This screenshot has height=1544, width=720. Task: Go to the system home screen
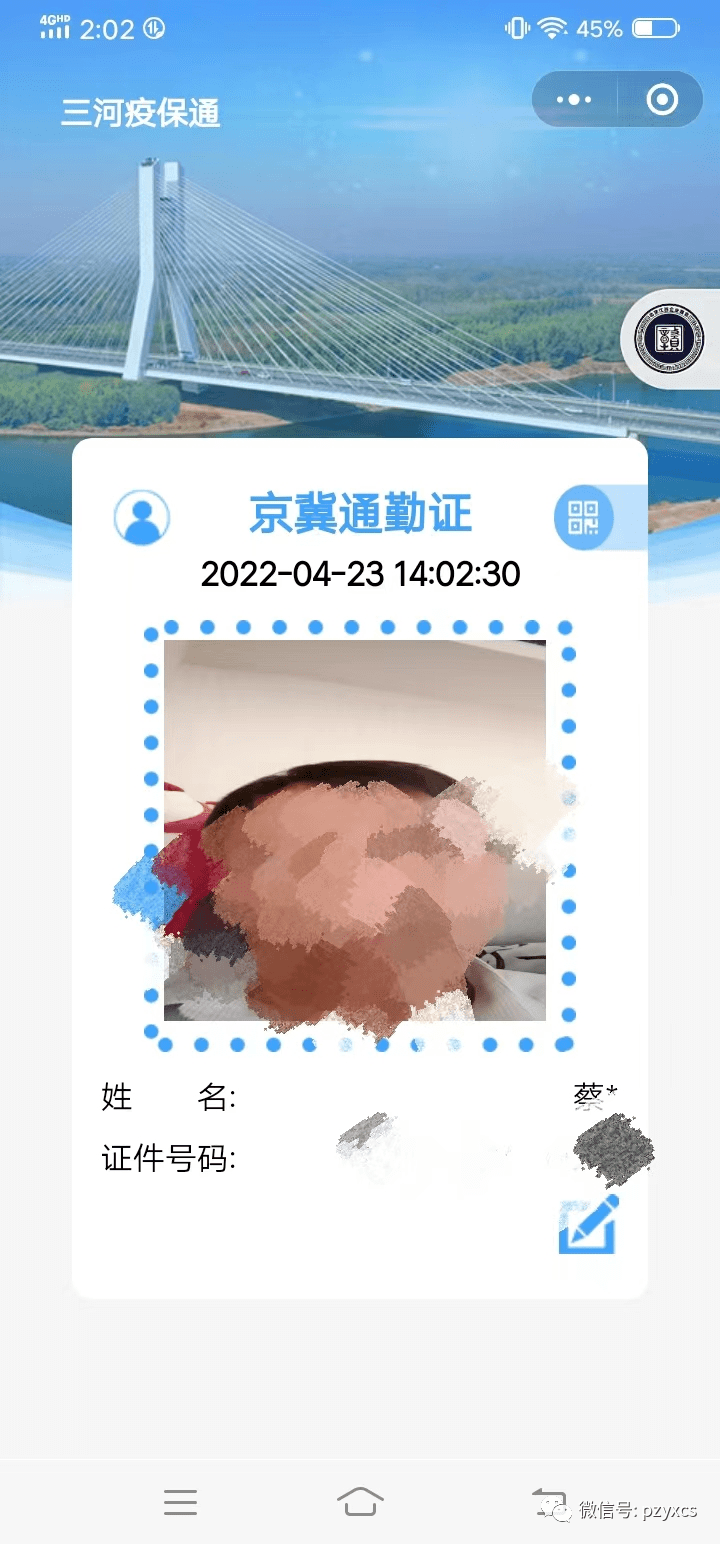click(360, 1501)
